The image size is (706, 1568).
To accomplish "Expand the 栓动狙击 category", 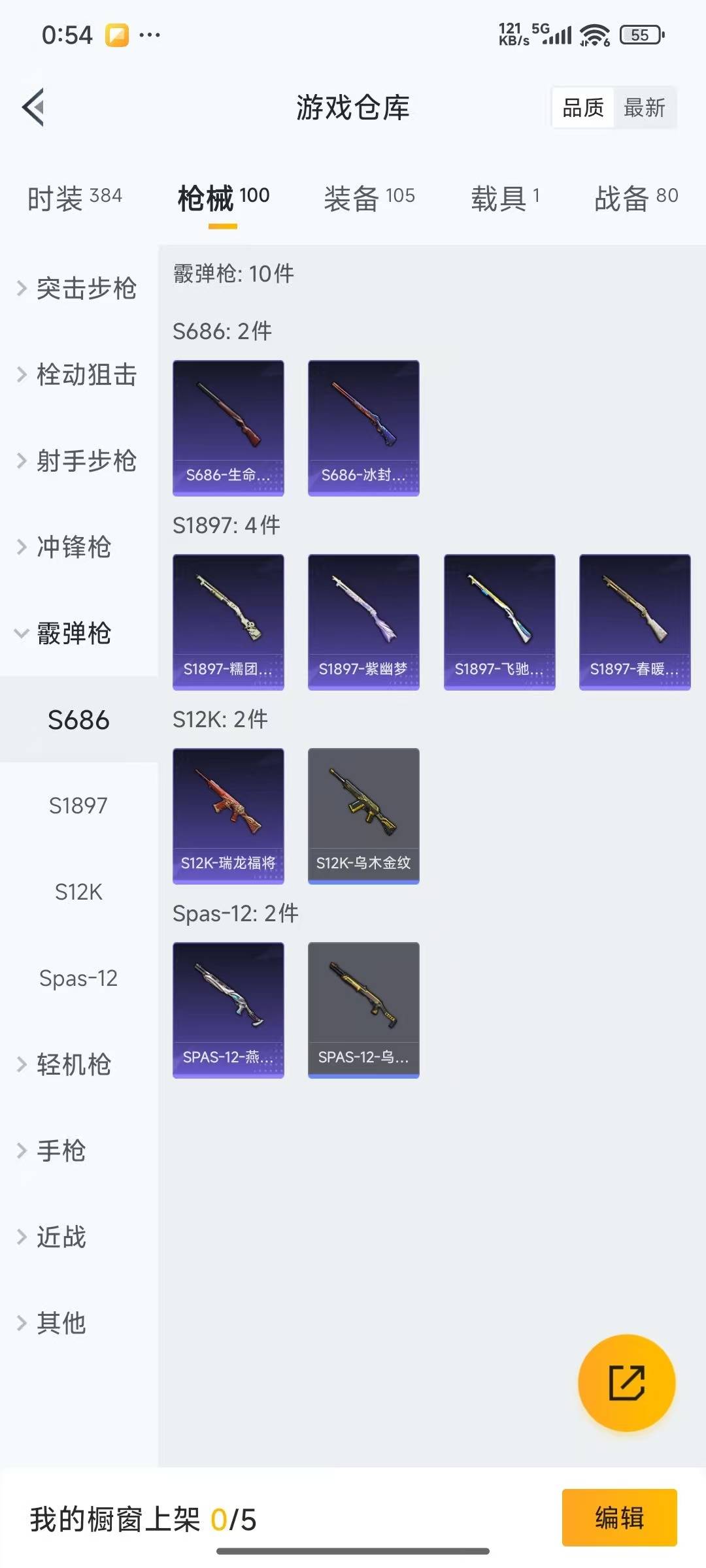I will point(78,374).
